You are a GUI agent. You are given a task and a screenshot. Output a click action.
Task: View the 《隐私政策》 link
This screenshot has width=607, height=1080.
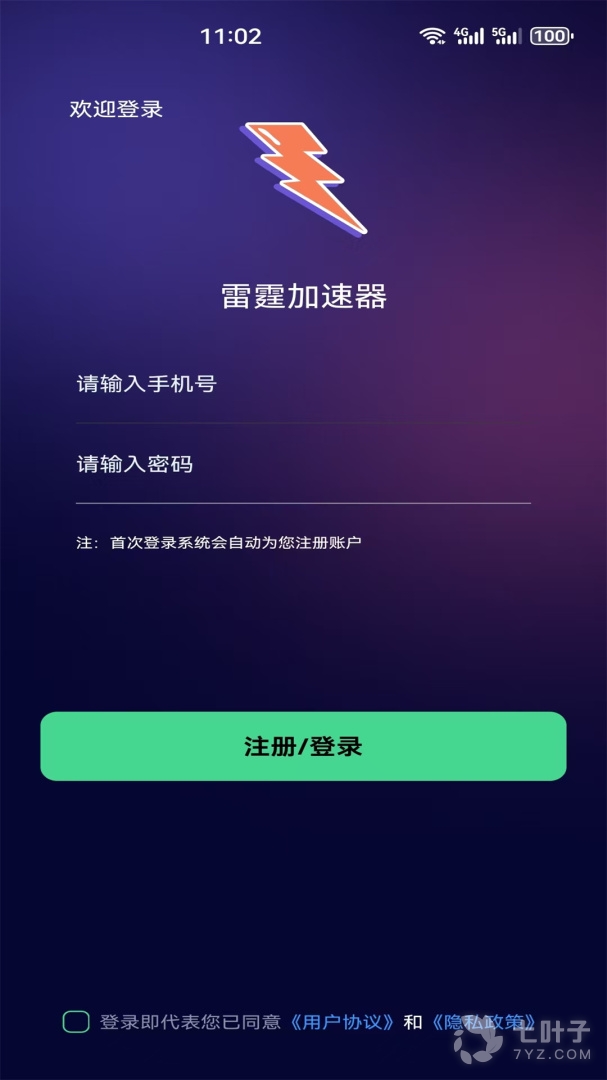click(482, 1022)
